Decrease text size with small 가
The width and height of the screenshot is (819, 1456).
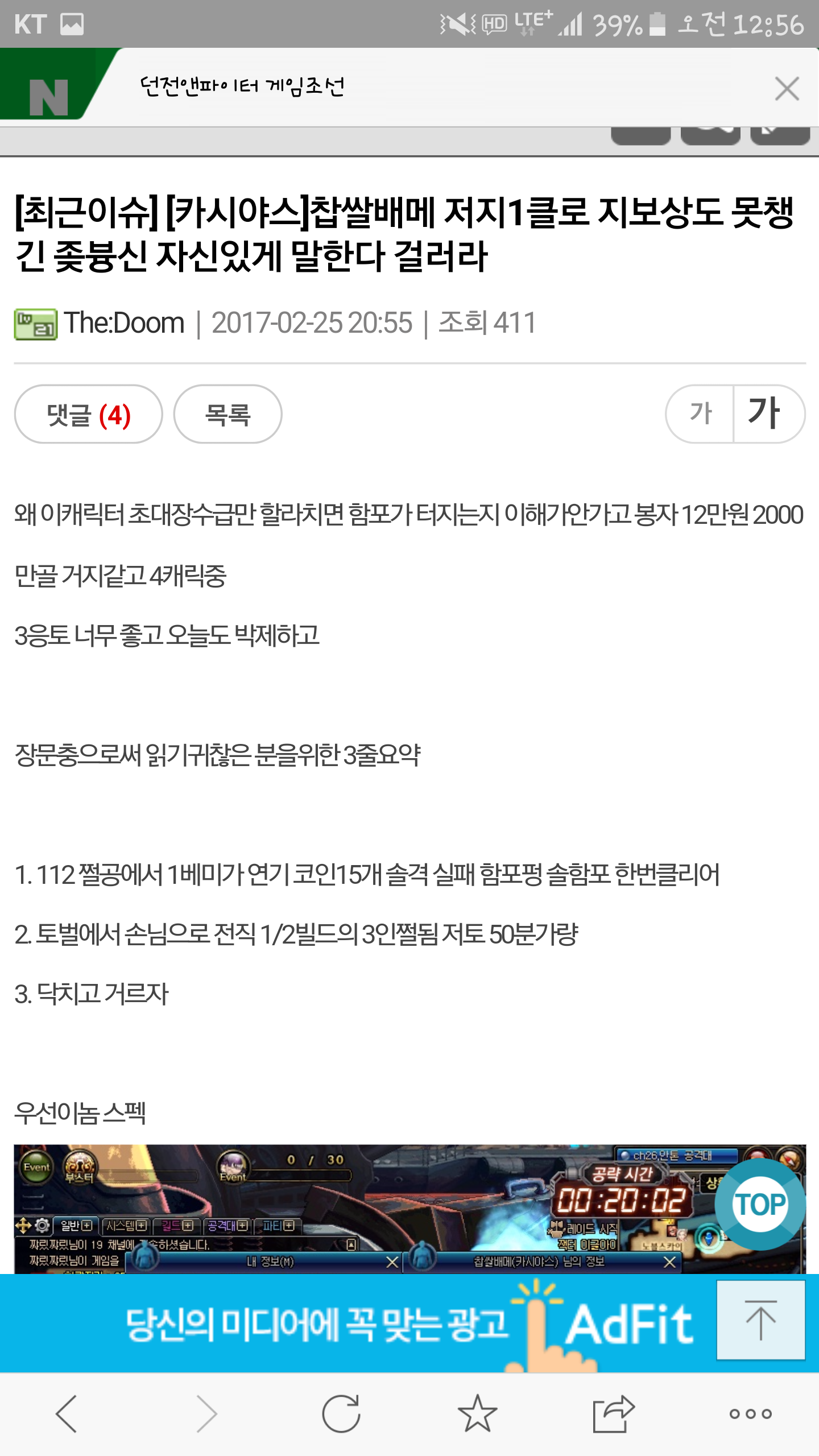coord(700,414)
